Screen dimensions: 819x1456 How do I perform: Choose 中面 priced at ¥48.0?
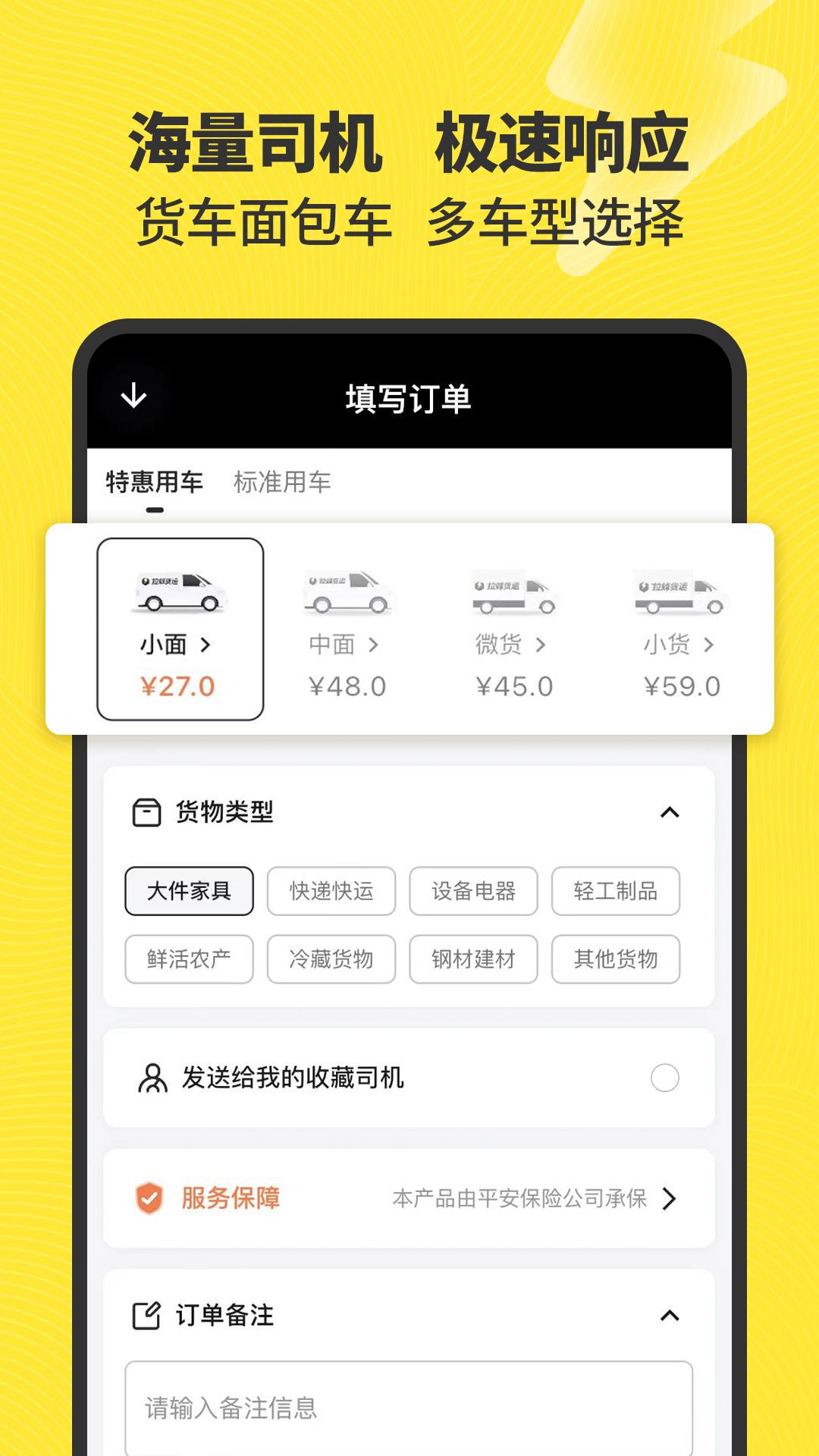(347, 666)
